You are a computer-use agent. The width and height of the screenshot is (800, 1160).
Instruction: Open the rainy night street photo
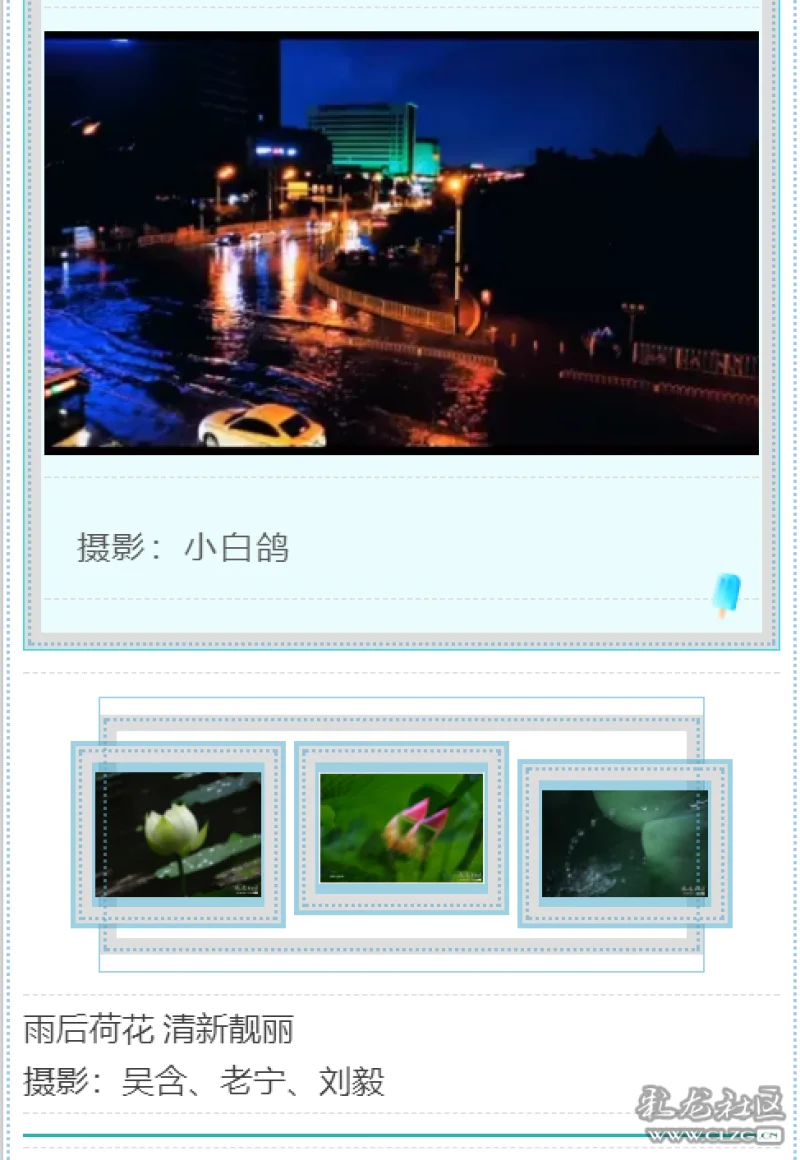point(401,243)
